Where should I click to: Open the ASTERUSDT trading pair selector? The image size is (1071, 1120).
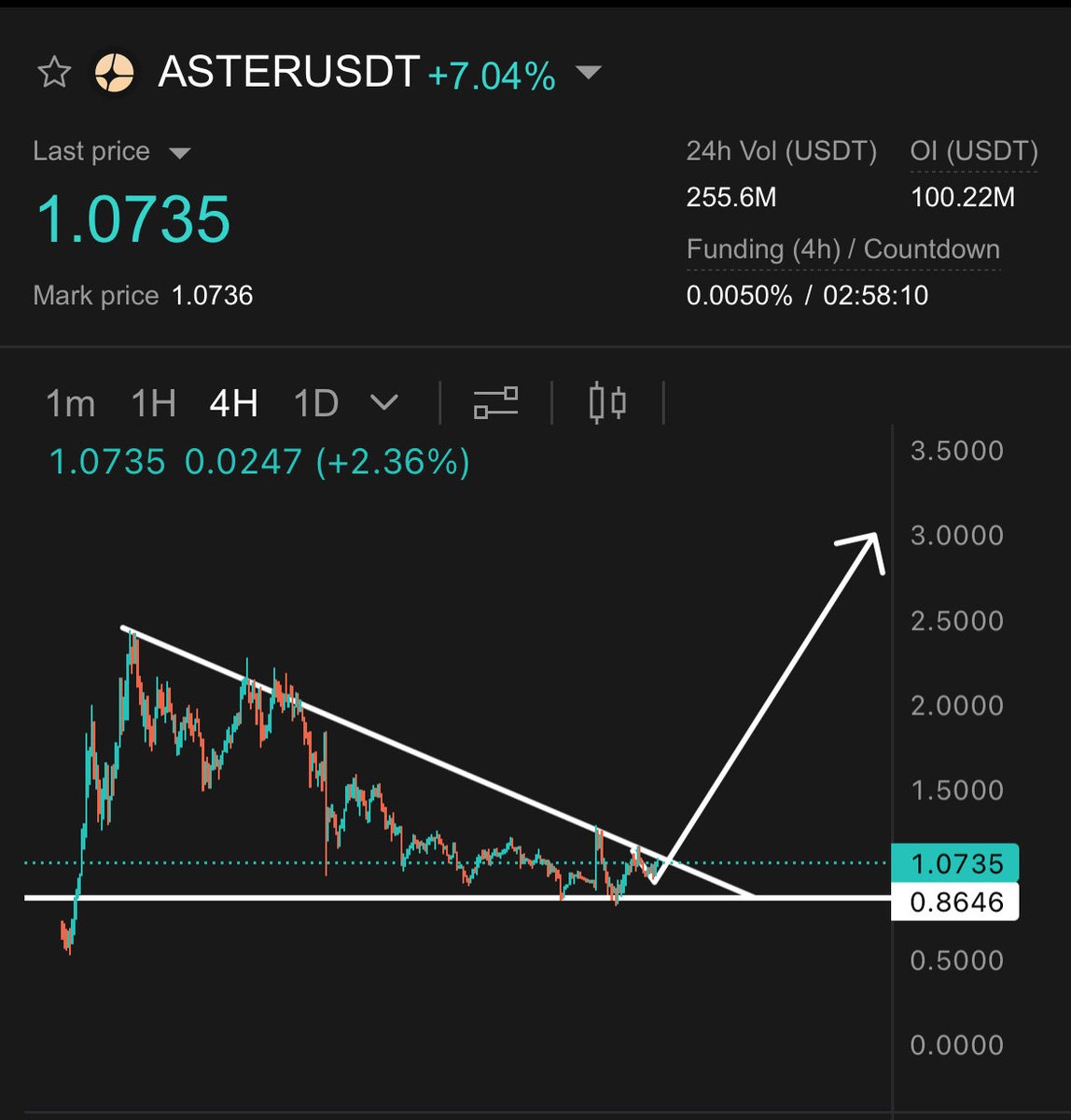click(589, 72)
